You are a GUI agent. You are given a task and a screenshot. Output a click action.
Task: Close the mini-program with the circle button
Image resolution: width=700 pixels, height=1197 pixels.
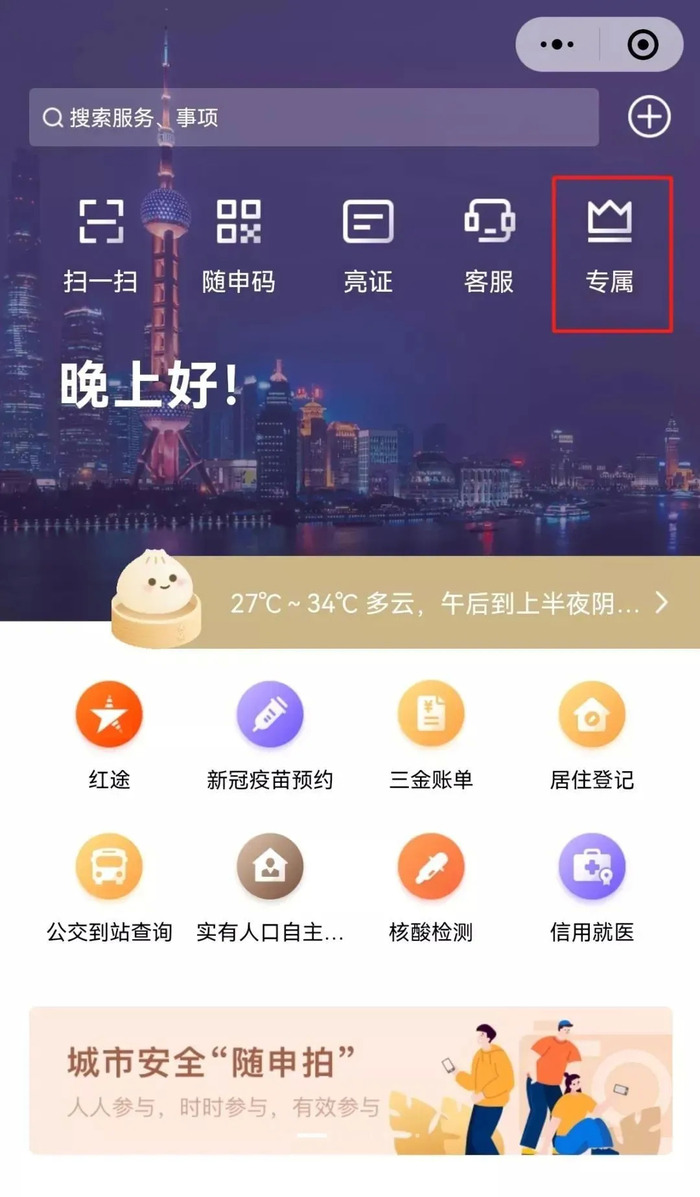coord(642,45)
